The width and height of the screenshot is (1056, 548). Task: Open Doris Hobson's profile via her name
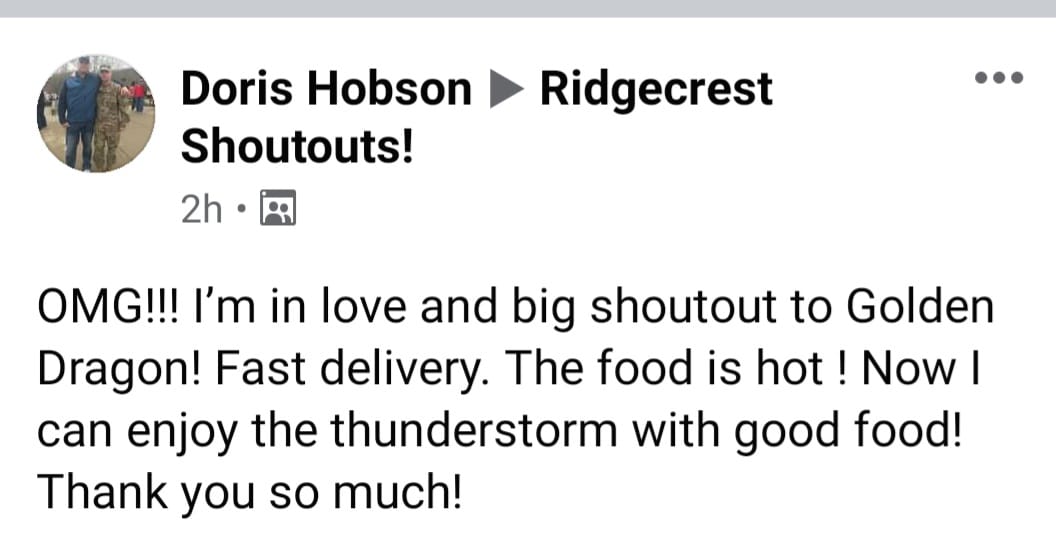tap(326, 90)
